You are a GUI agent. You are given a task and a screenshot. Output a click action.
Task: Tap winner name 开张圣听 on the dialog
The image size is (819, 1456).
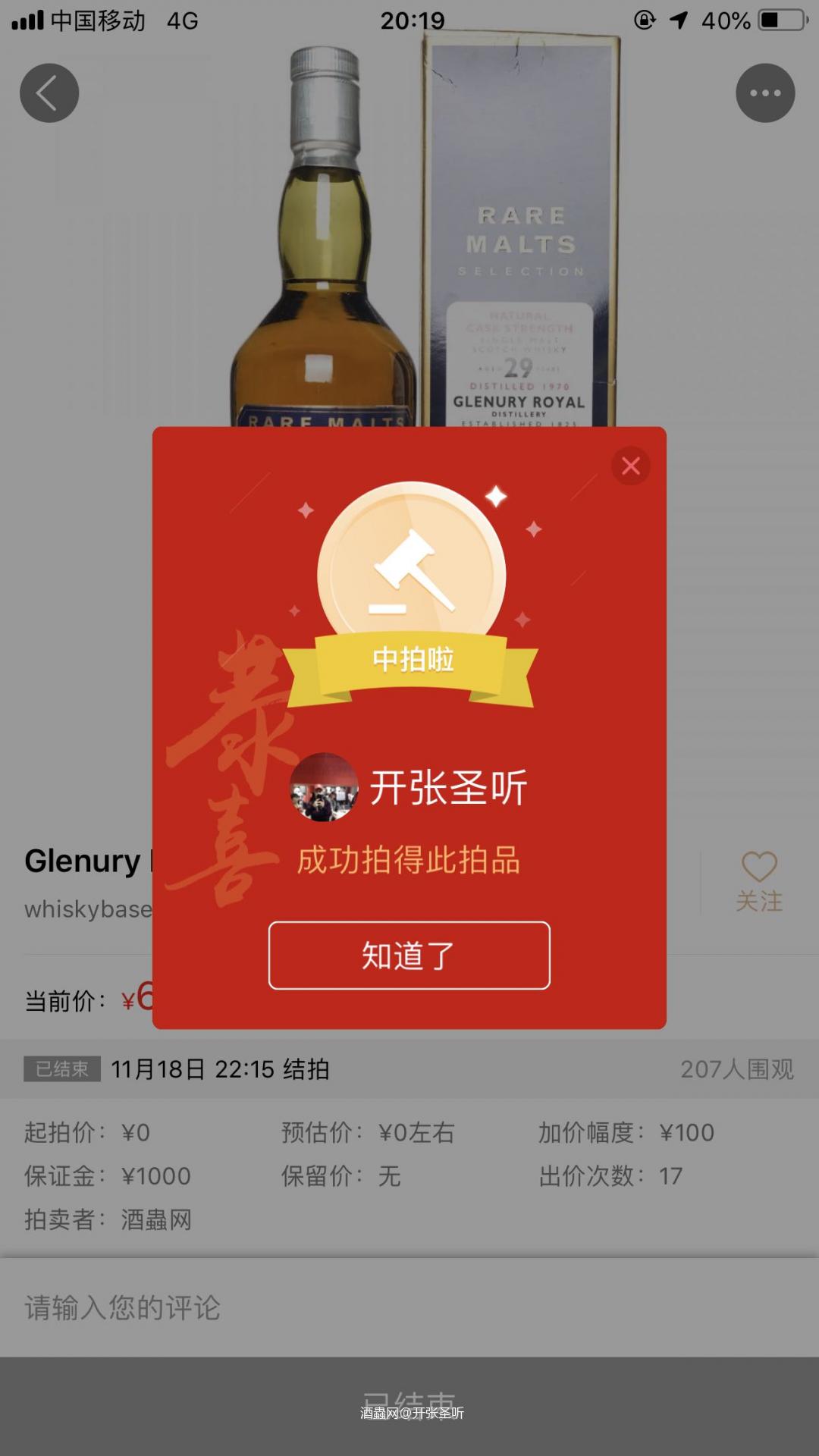click(446, 789)
